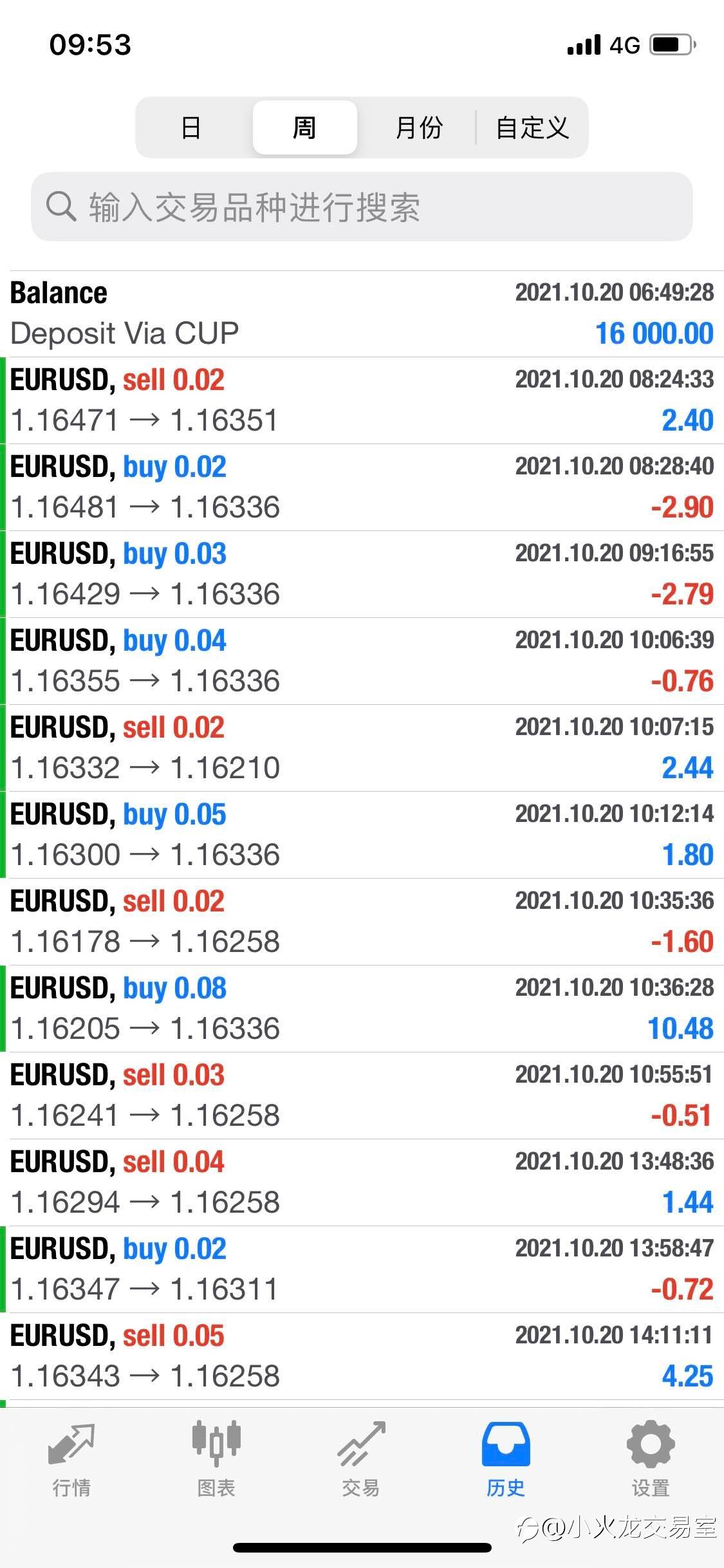724x1568 pixels.
Task: View EURUSD sell 0.05 trade at 14:11:11
Action: point(362,1356)
